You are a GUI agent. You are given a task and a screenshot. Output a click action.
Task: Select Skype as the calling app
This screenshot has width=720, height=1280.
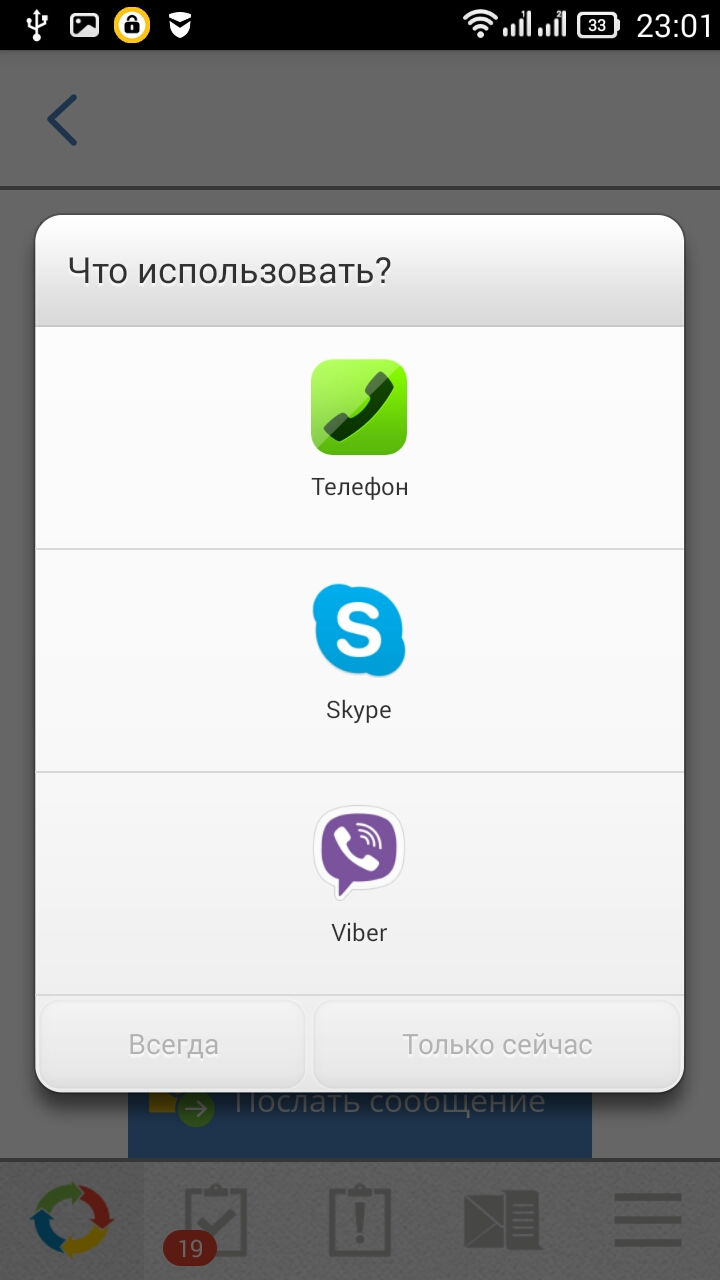click(359, 660)
